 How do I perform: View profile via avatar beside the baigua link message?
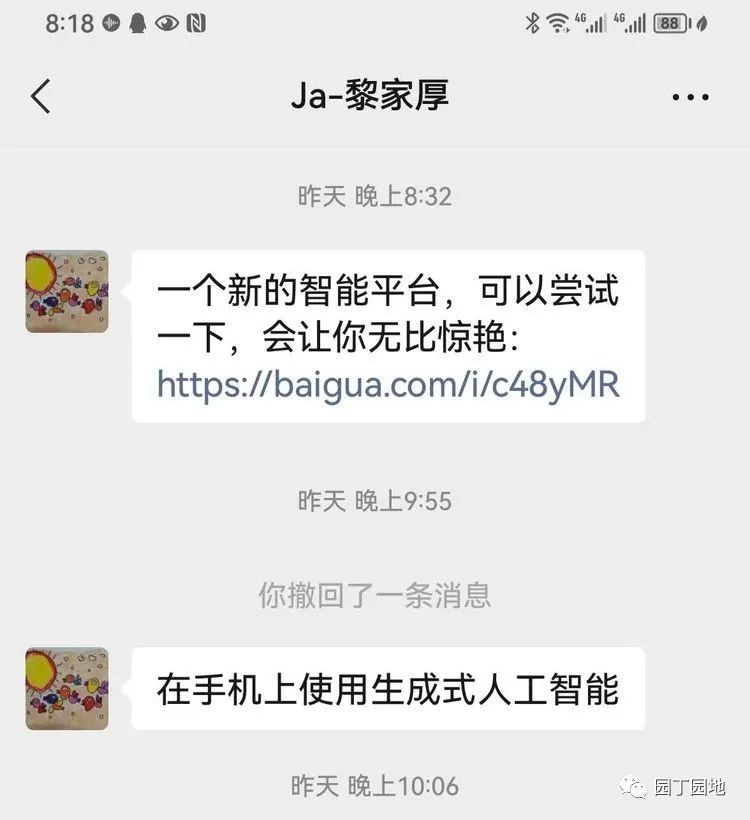[x=66, y=291]
